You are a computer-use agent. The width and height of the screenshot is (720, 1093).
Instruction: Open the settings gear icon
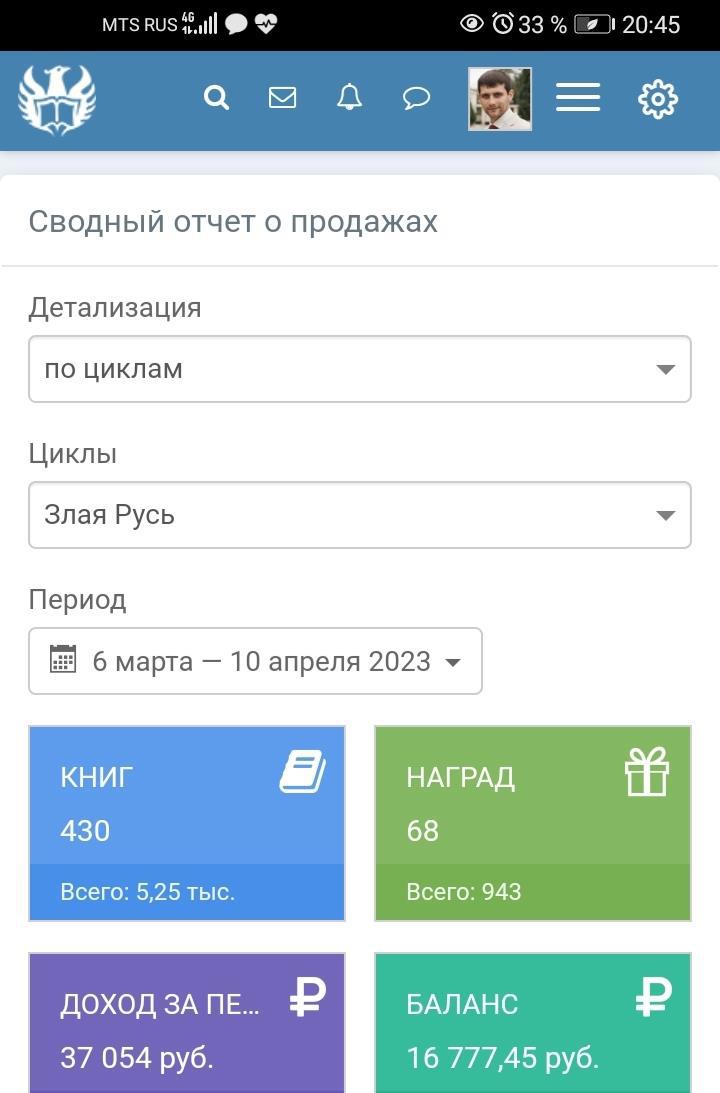(658, 99)
